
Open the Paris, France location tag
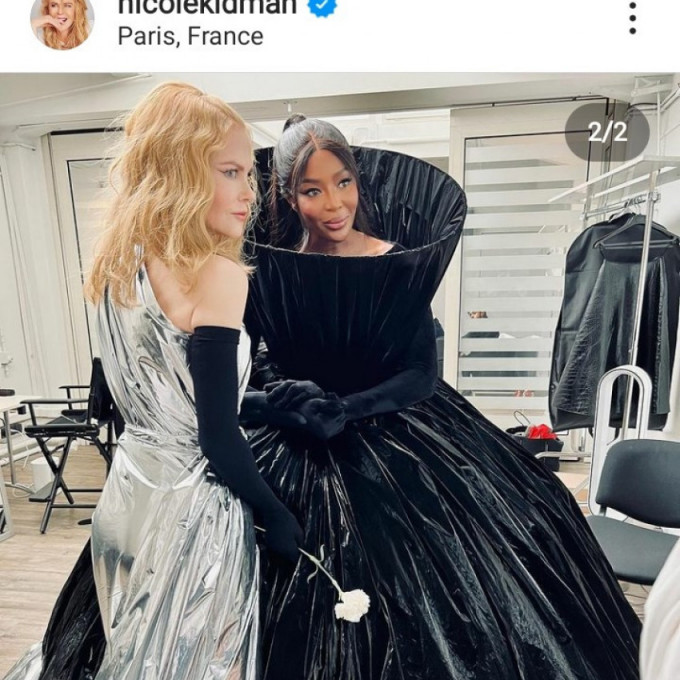[190, 37]
